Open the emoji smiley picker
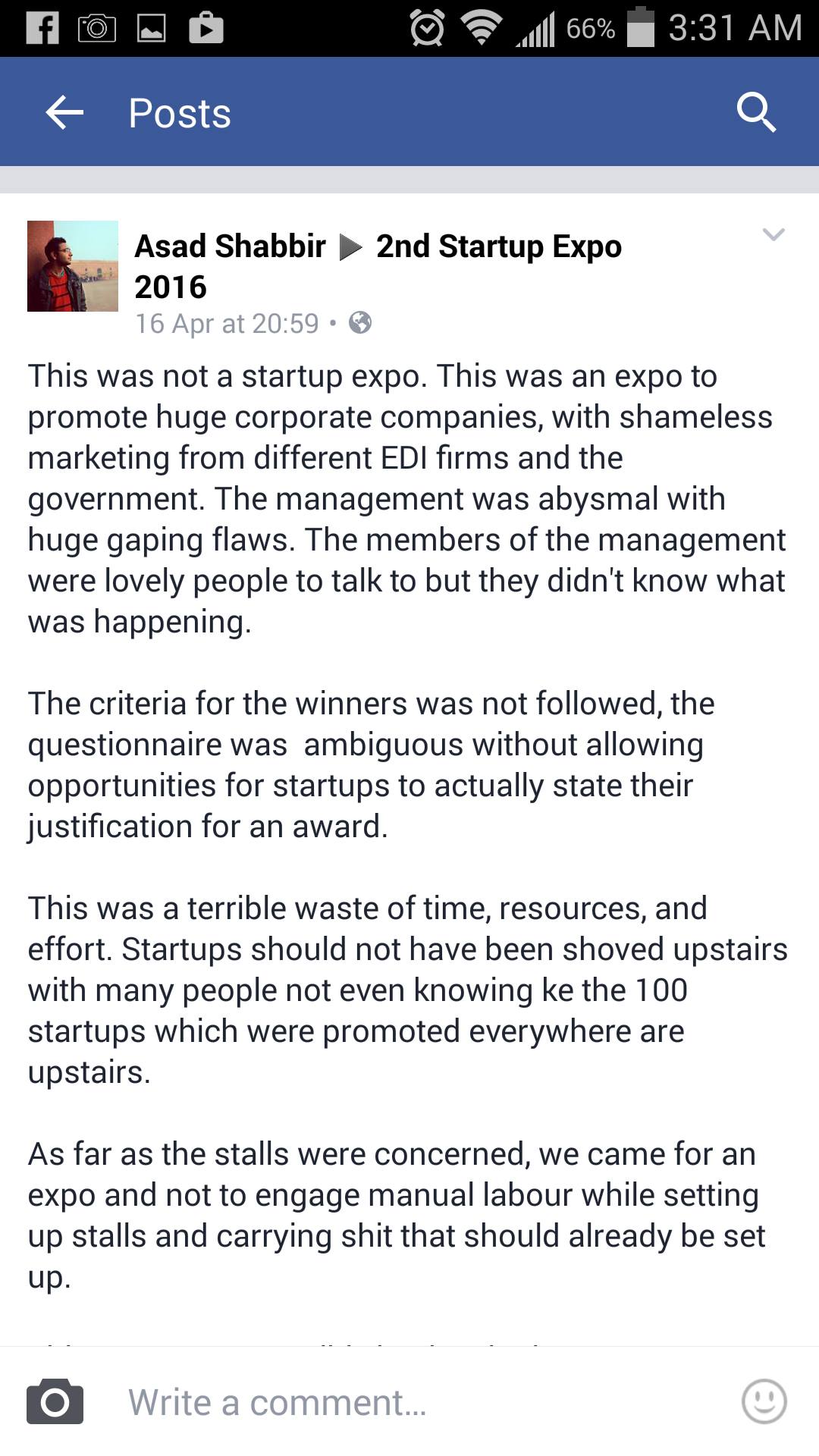The image size is (819, 1456). (764, 1401)
